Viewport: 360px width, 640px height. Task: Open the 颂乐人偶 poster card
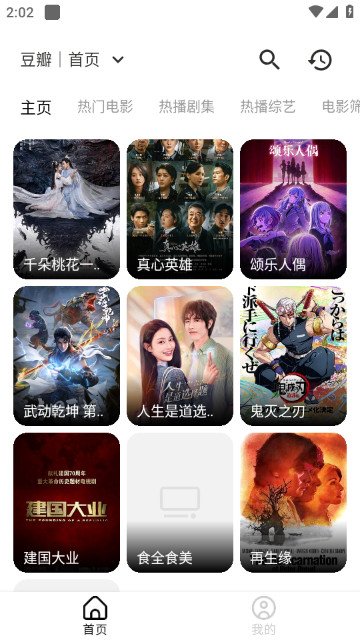293,209
